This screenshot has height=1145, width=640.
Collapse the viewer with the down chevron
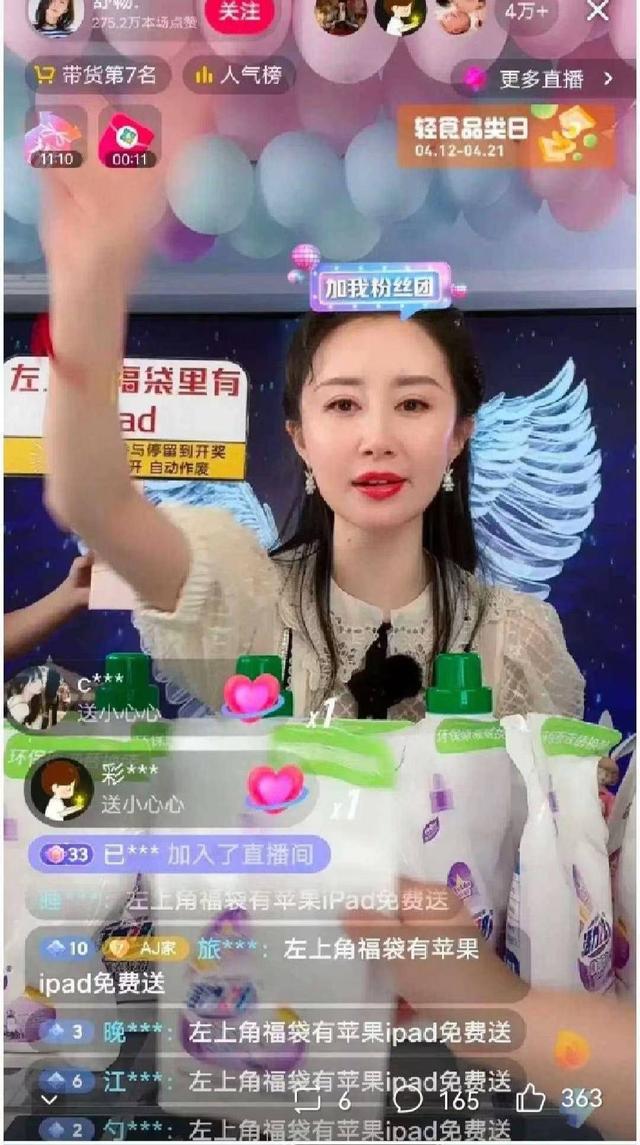49,1100
